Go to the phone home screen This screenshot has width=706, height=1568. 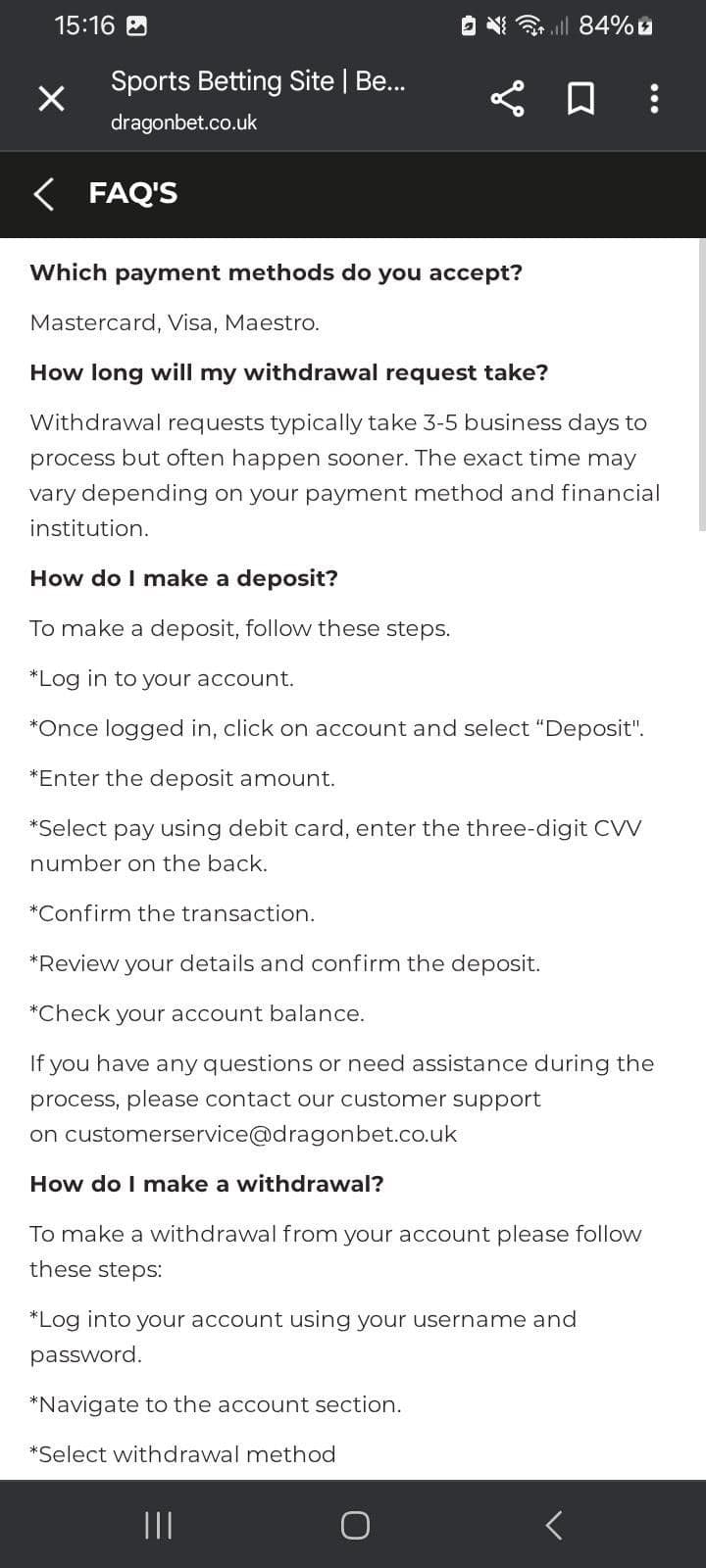[x=355, y=1525]
